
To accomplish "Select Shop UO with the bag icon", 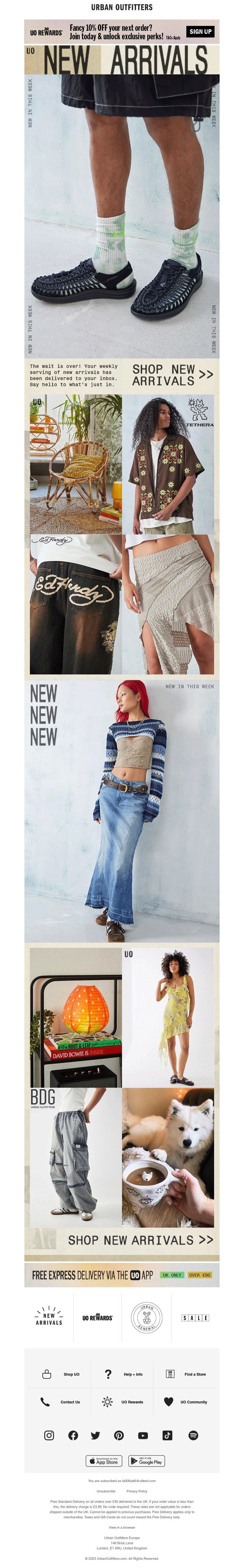I will click(61, 1374).
